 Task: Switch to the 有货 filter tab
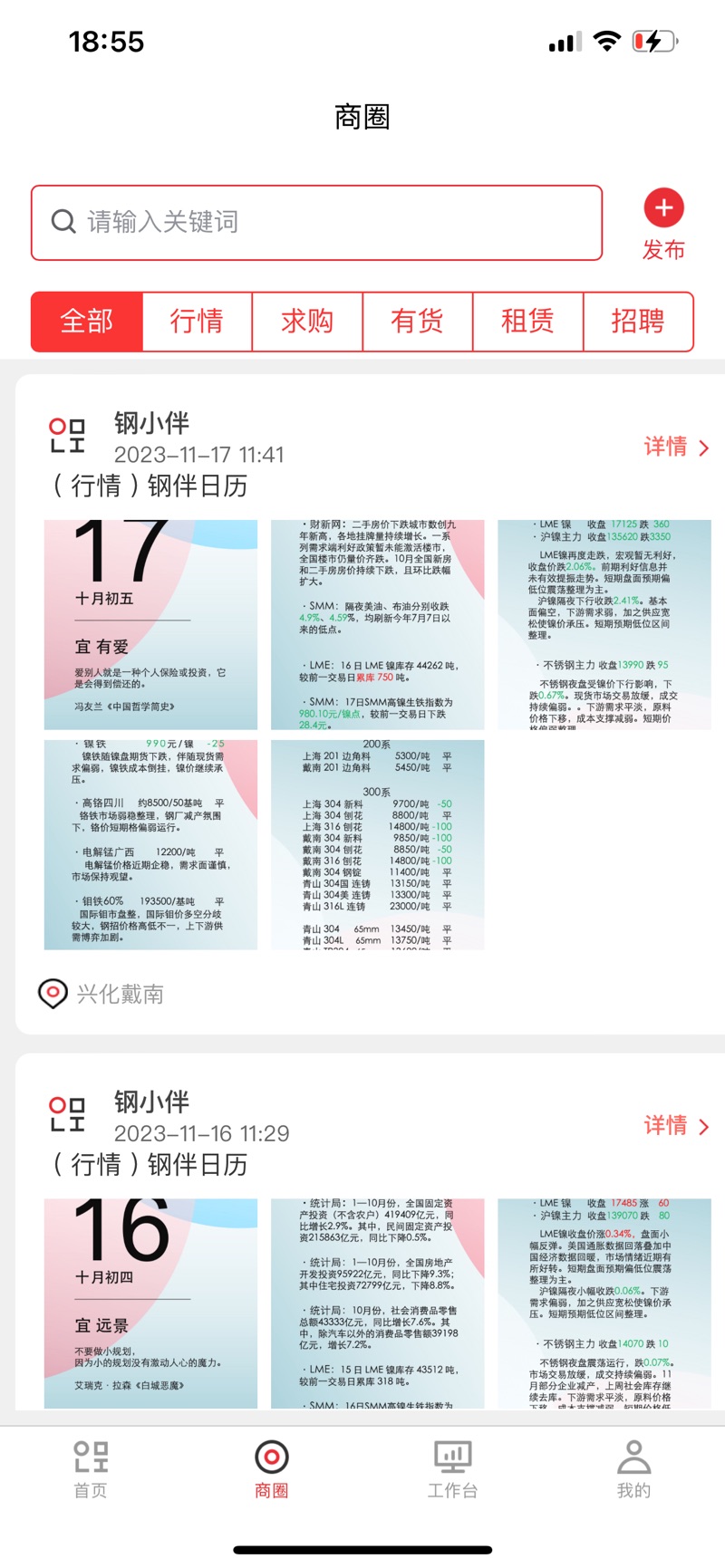pyautogui.click(x=417, y=321)
